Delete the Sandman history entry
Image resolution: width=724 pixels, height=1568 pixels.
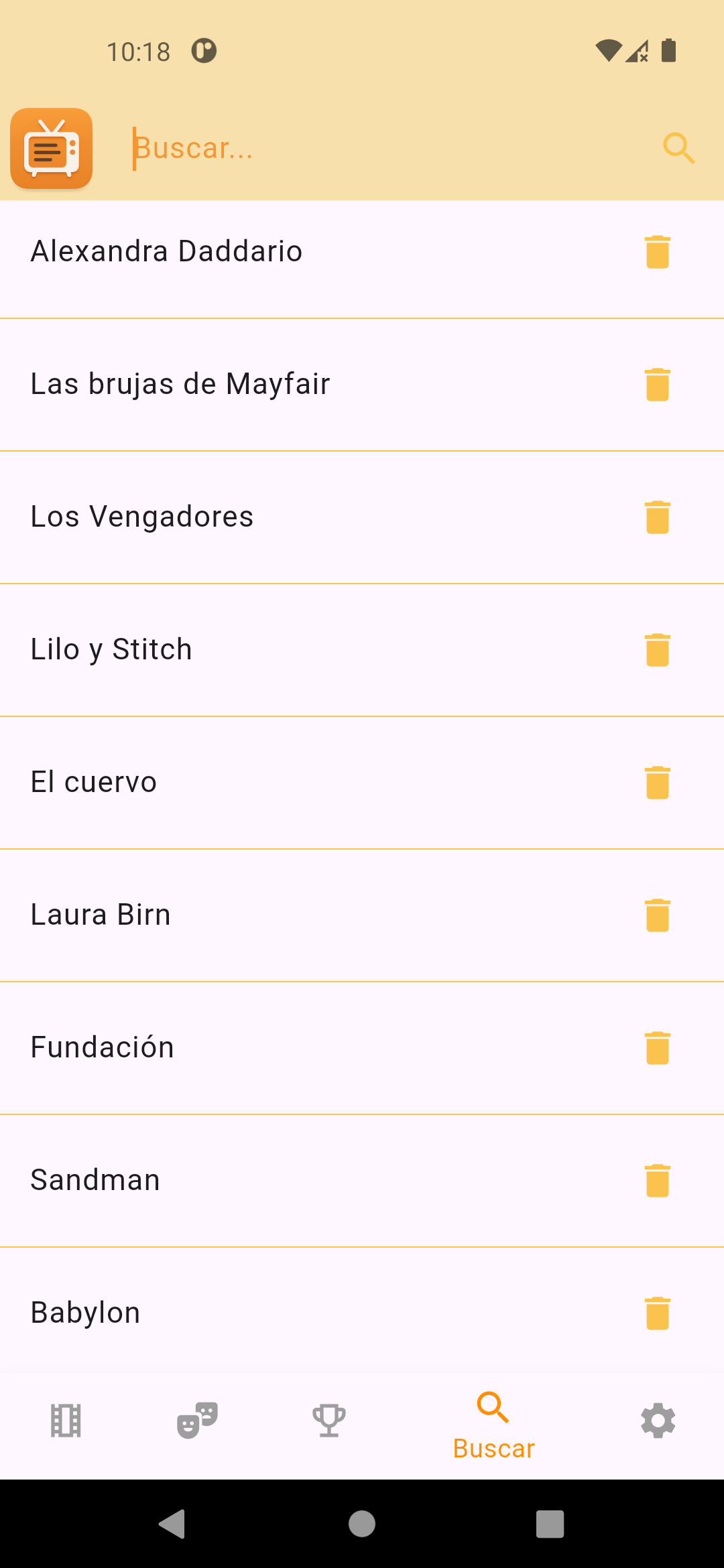click(x=658, y=1181)
